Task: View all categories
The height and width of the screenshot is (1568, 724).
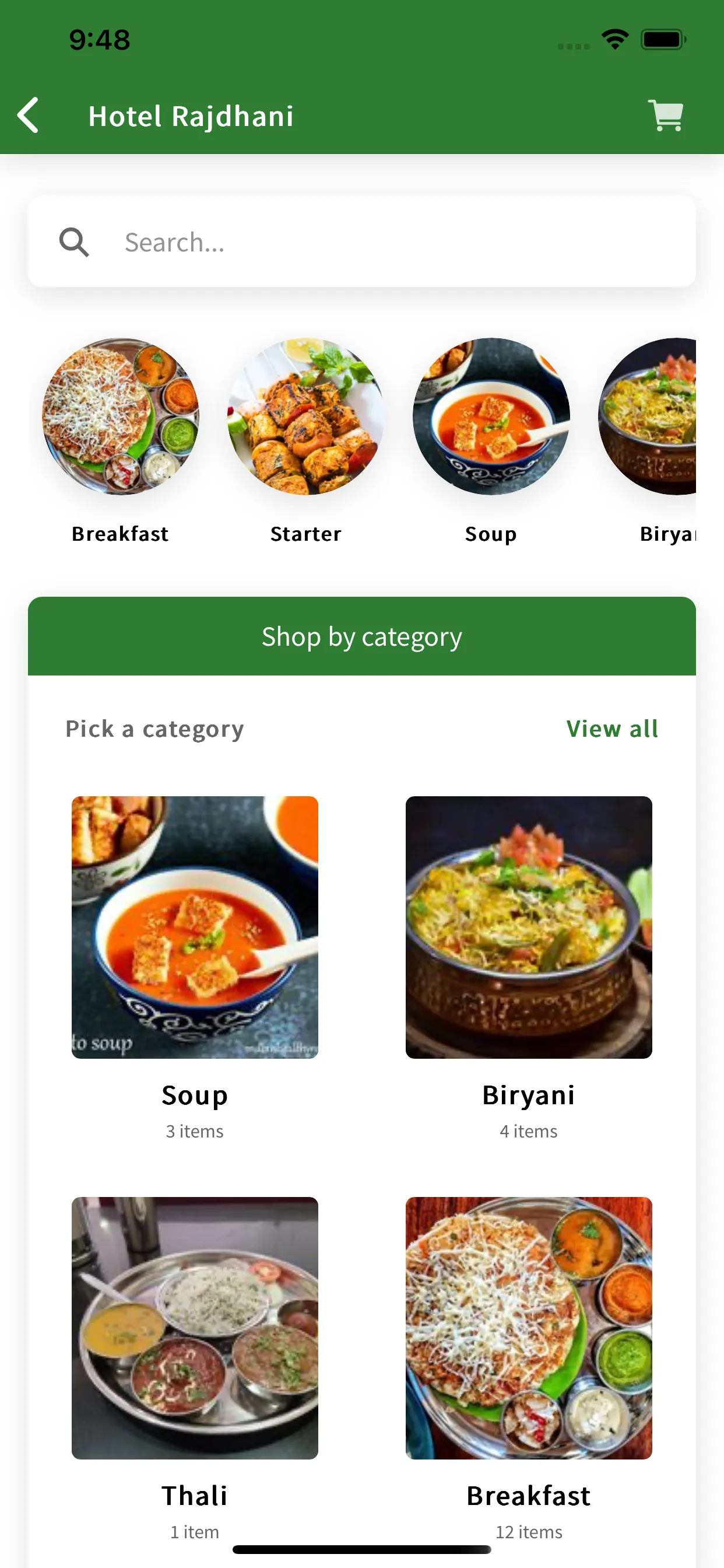Action: 612,729
